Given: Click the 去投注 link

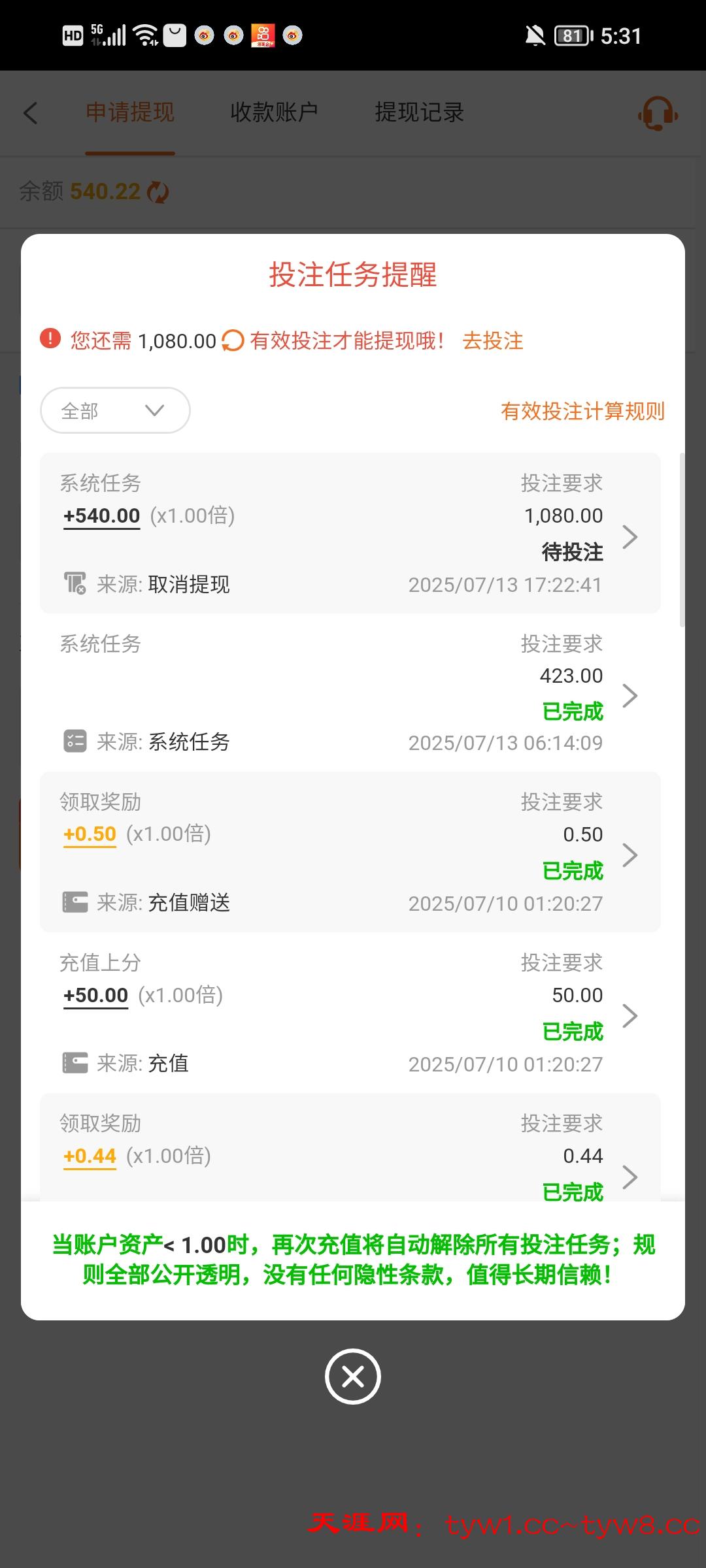Looking at the screenshot, I should [x=492, y=340].
